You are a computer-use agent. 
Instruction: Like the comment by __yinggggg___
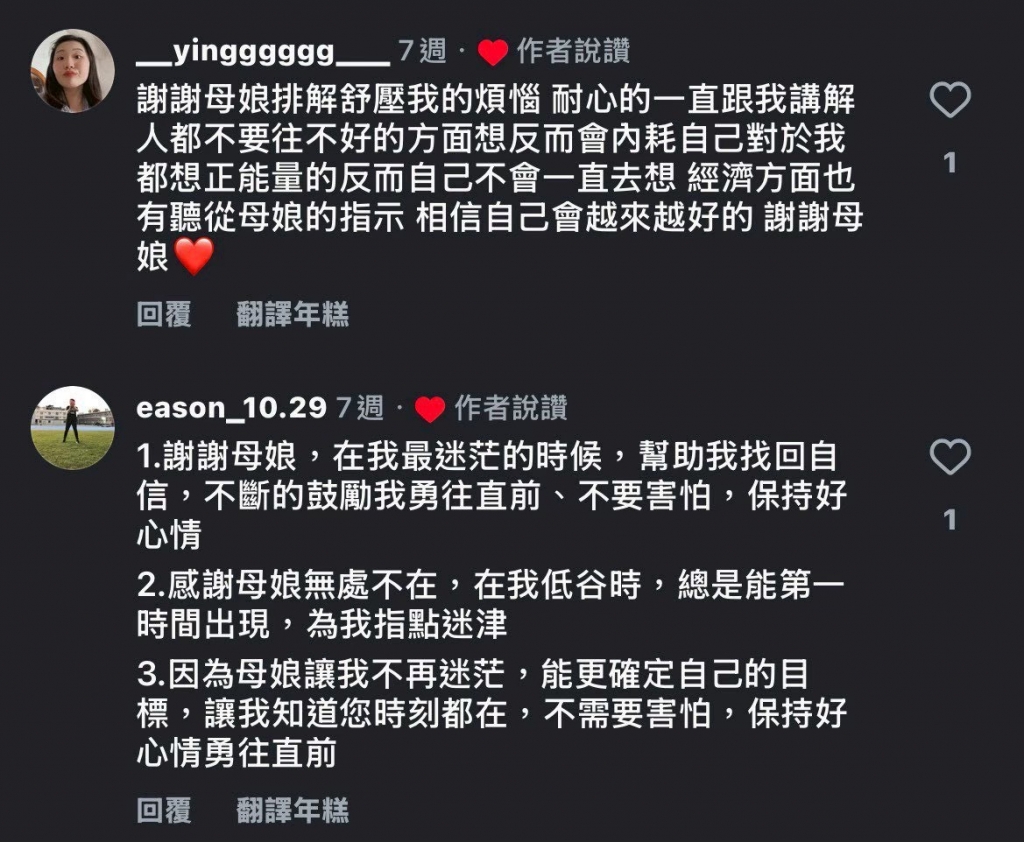pos(950,101)
